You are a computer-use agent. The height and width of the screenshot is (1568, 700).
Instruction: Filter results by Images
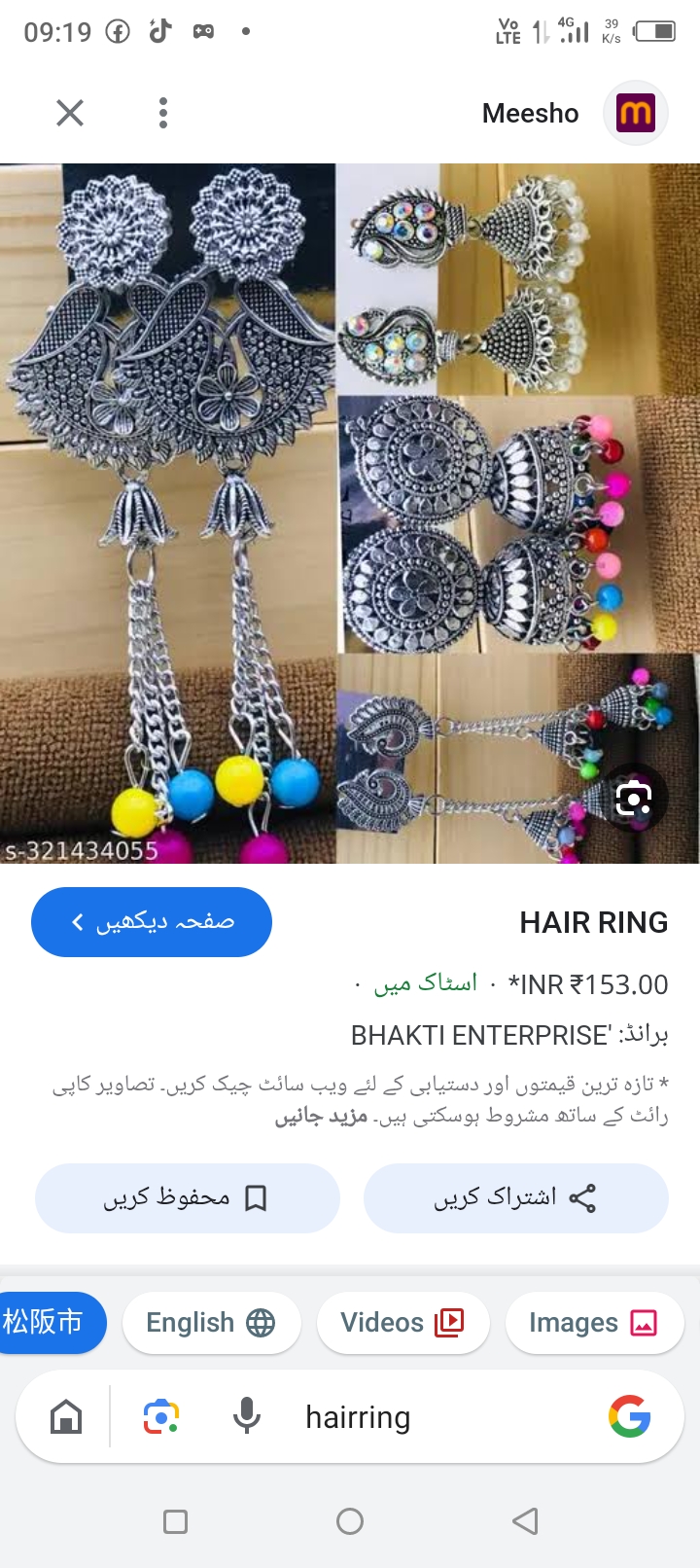click(x=594, y=1323)
